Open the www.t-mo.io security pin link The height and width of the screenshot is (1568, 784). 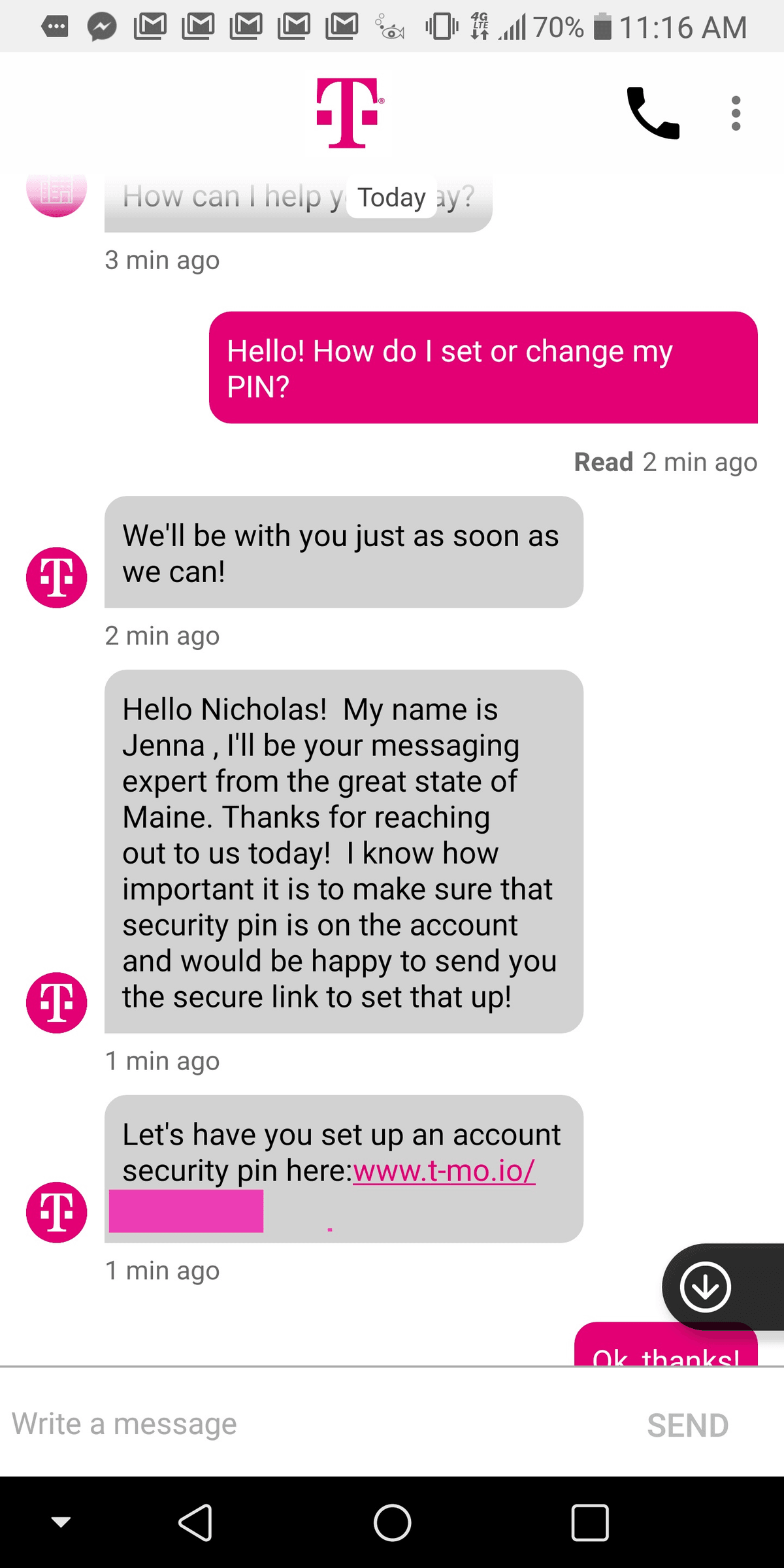tap(444, 1171)
